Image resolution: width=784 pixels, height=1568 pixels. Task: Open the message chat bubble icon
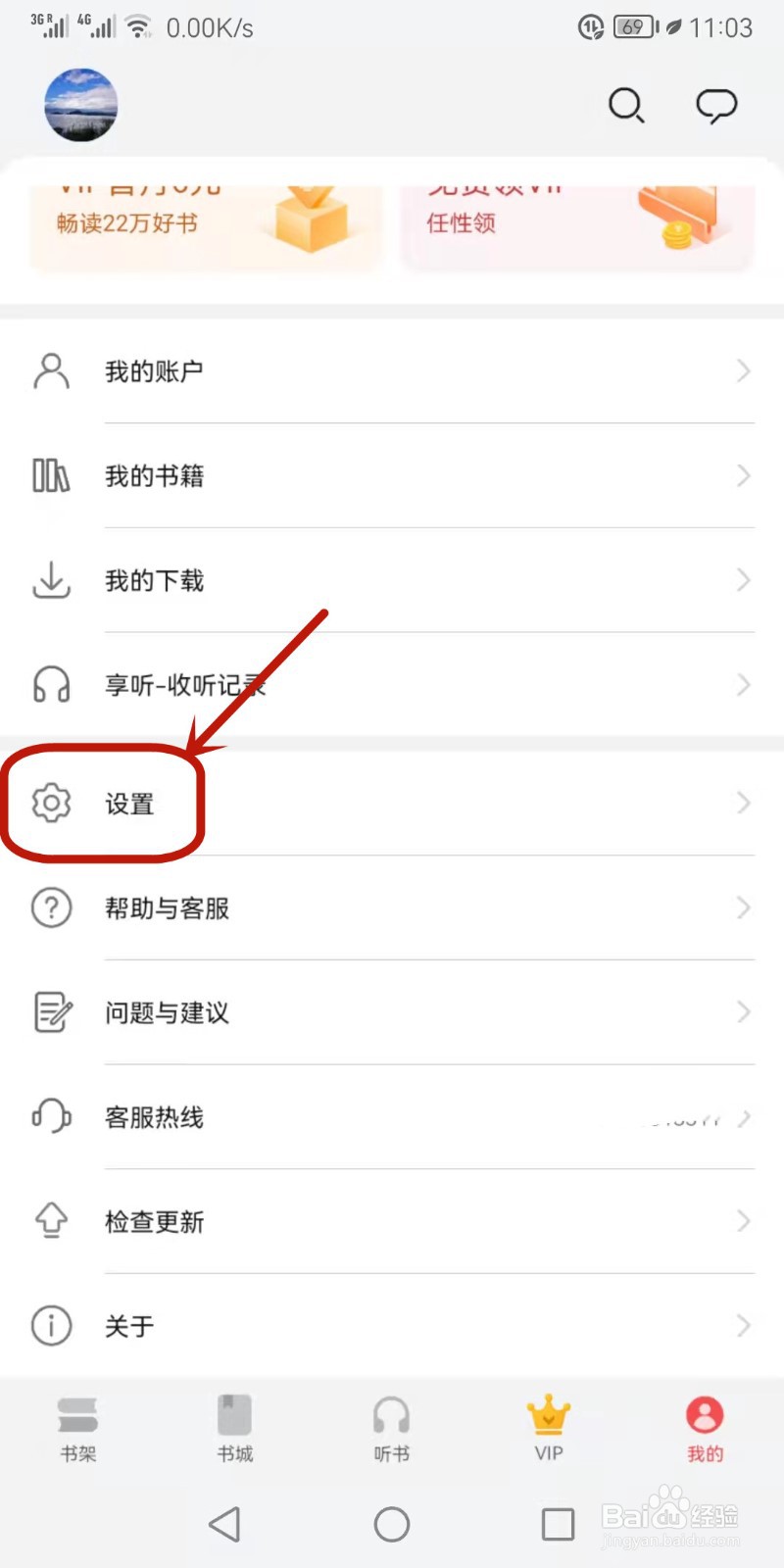716,106
